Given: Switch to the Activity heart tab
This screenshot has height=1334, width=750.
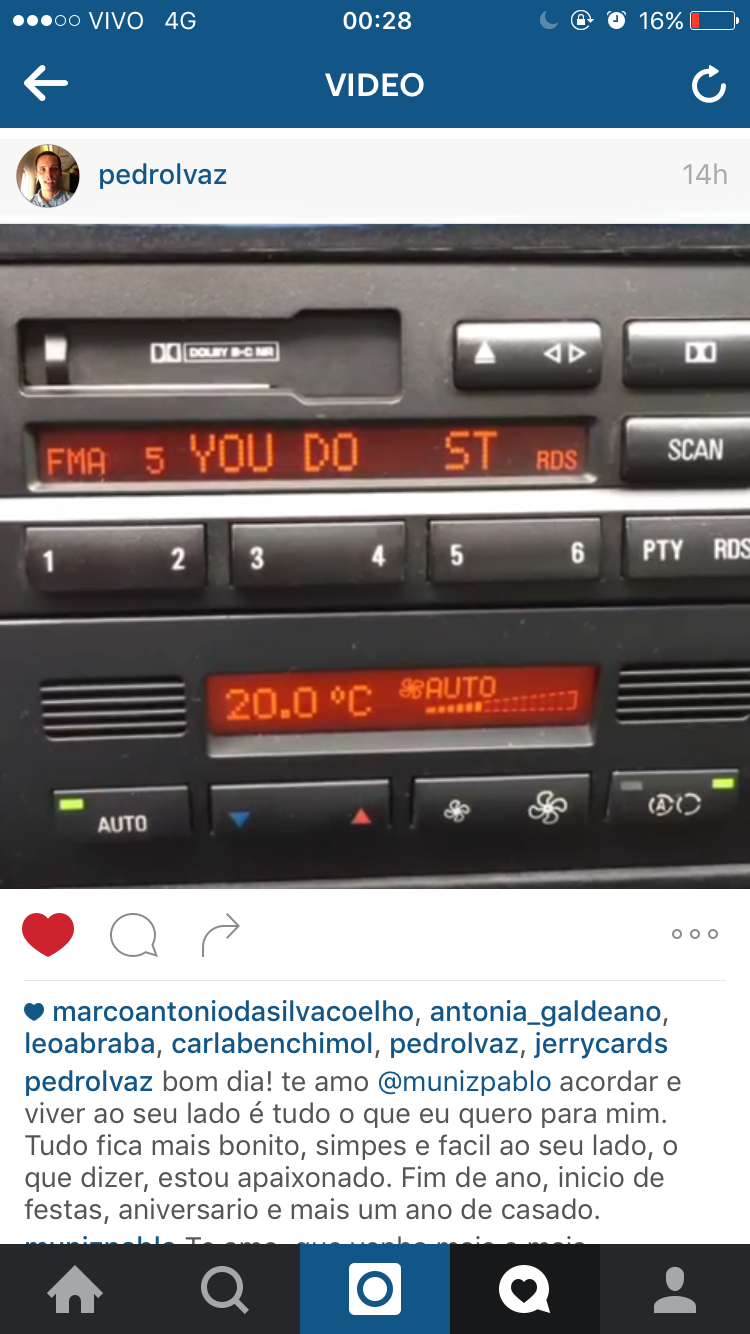Looking at the screenshot, I should coord(525,1290).
